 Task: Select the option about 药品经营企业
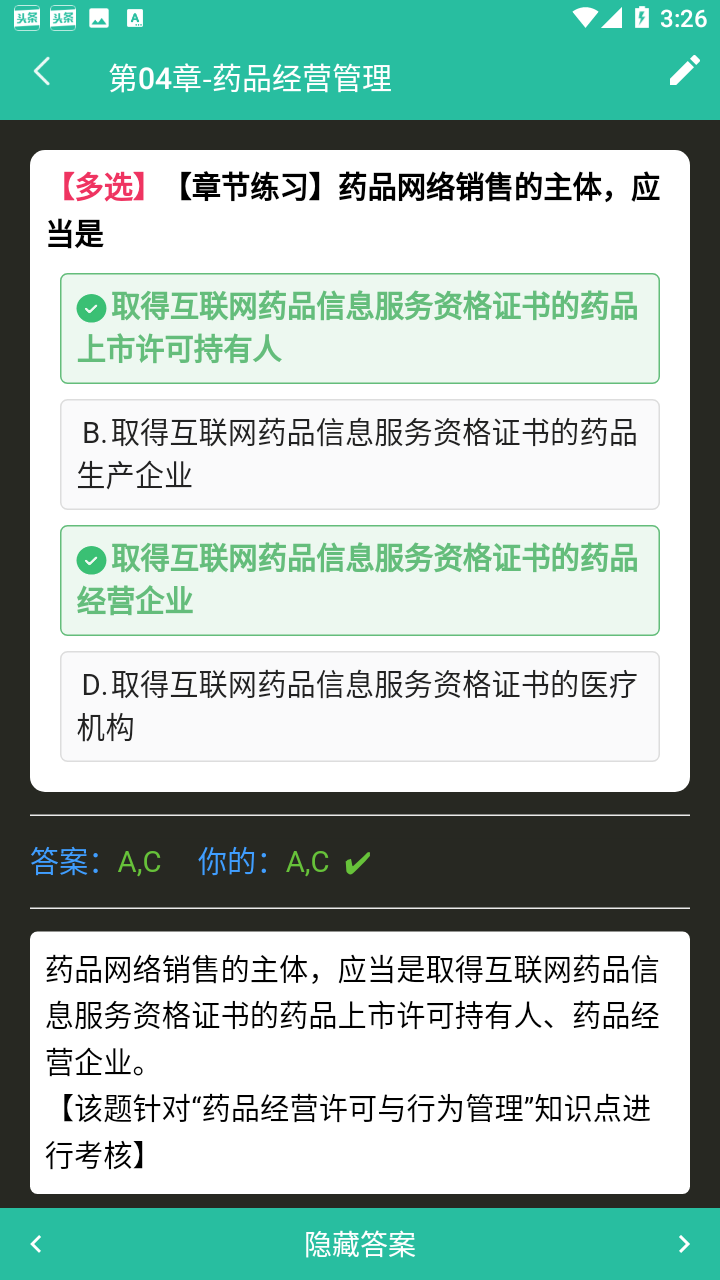(360, 580)
